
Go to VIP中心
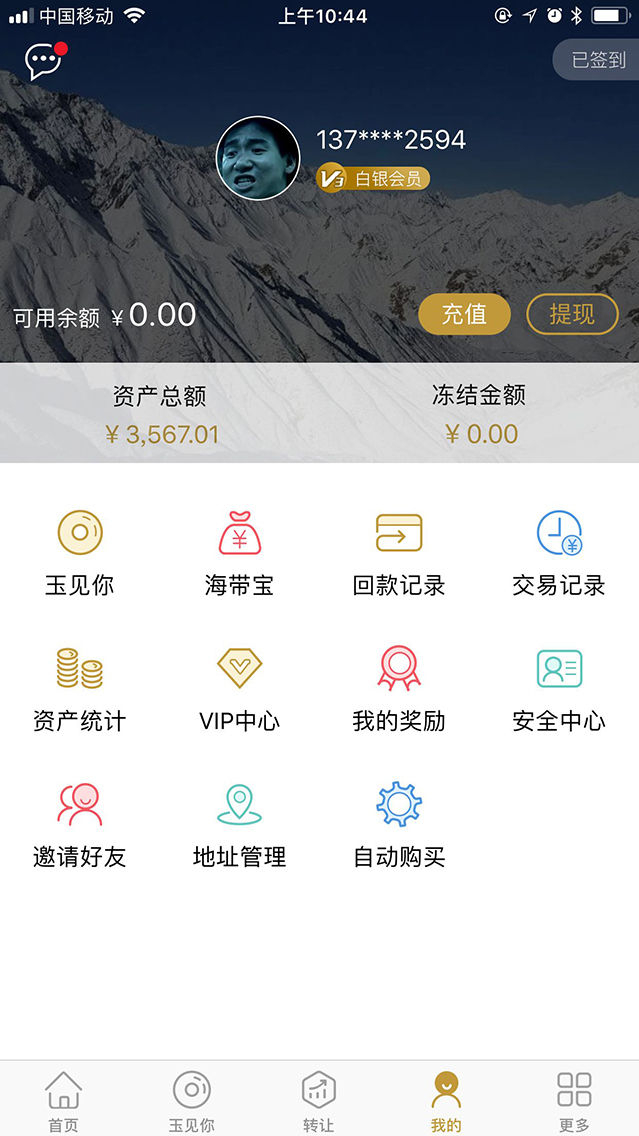239,688
